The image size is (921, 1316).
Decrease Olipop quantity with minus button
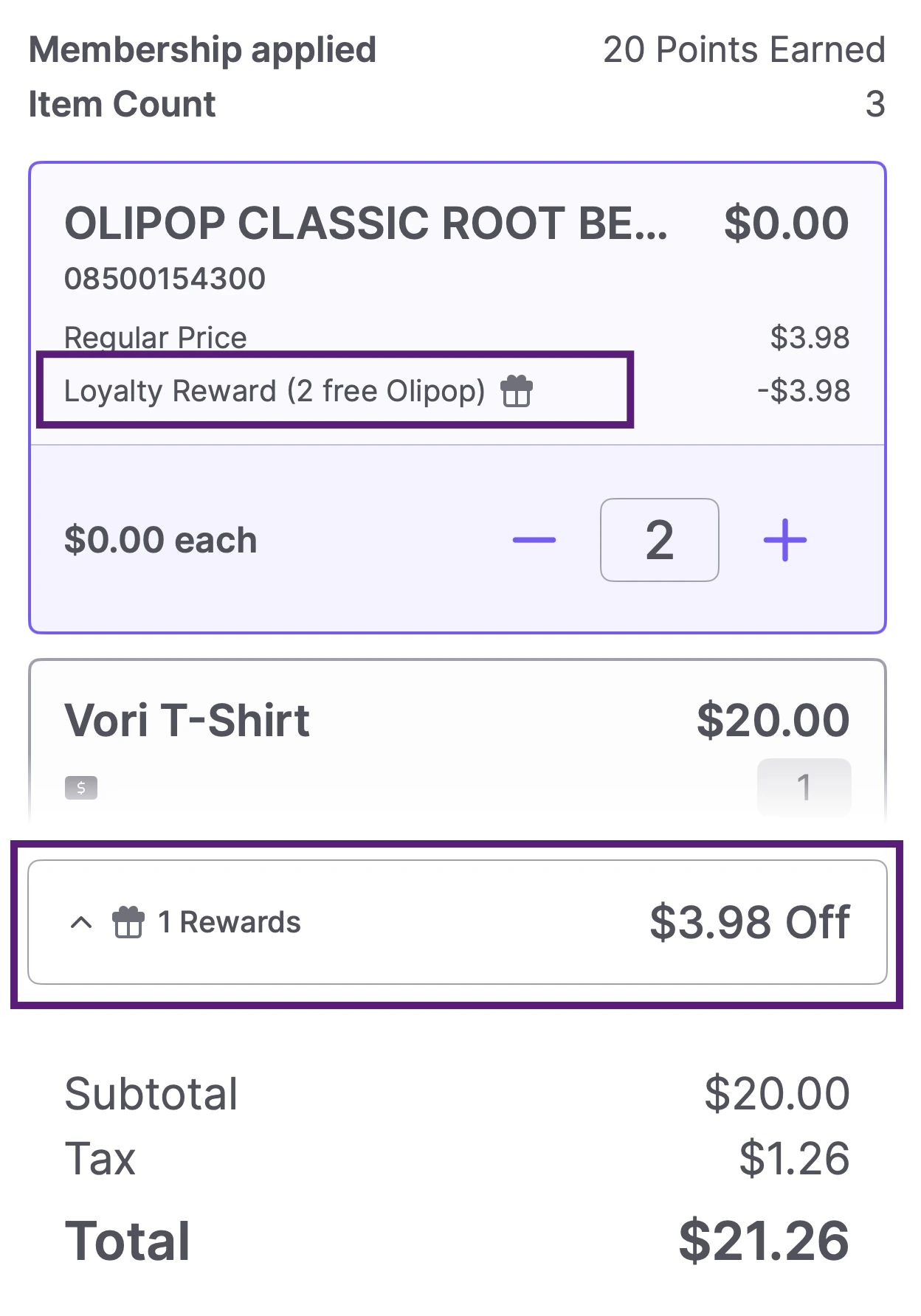coord(534,540)
